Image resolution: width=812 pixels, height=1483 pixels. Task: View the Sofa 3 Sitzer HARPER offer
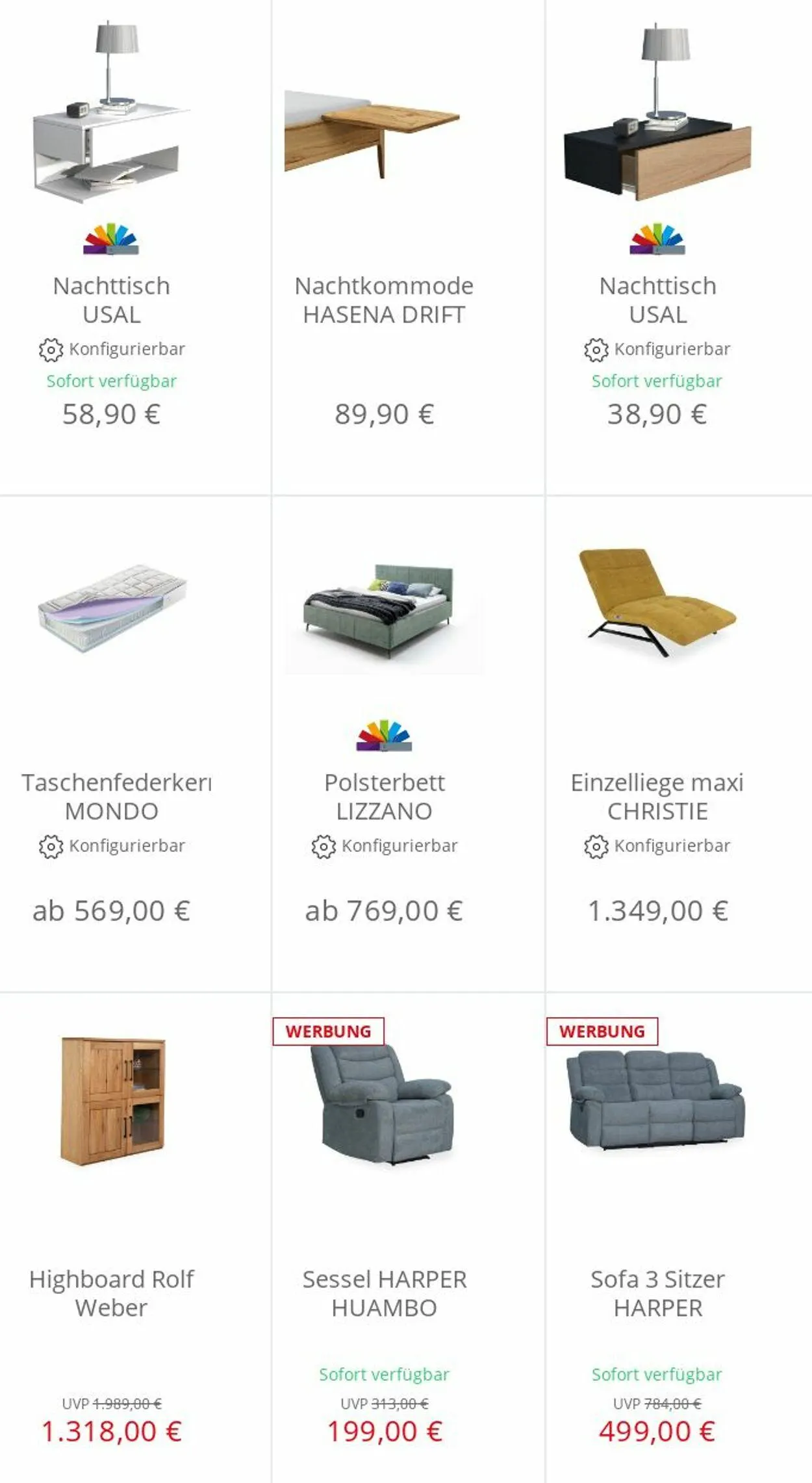[679, 1238]
